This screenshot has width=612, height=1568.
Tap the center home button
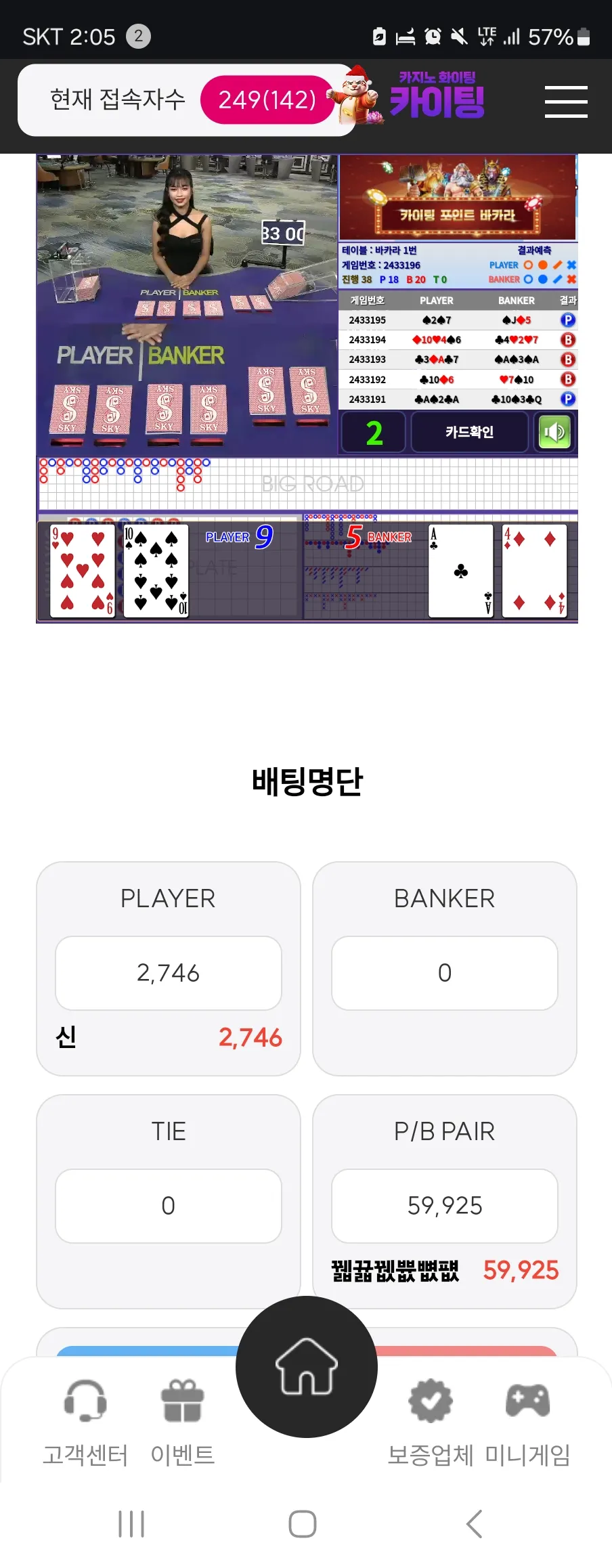[x=306, y=1366]
